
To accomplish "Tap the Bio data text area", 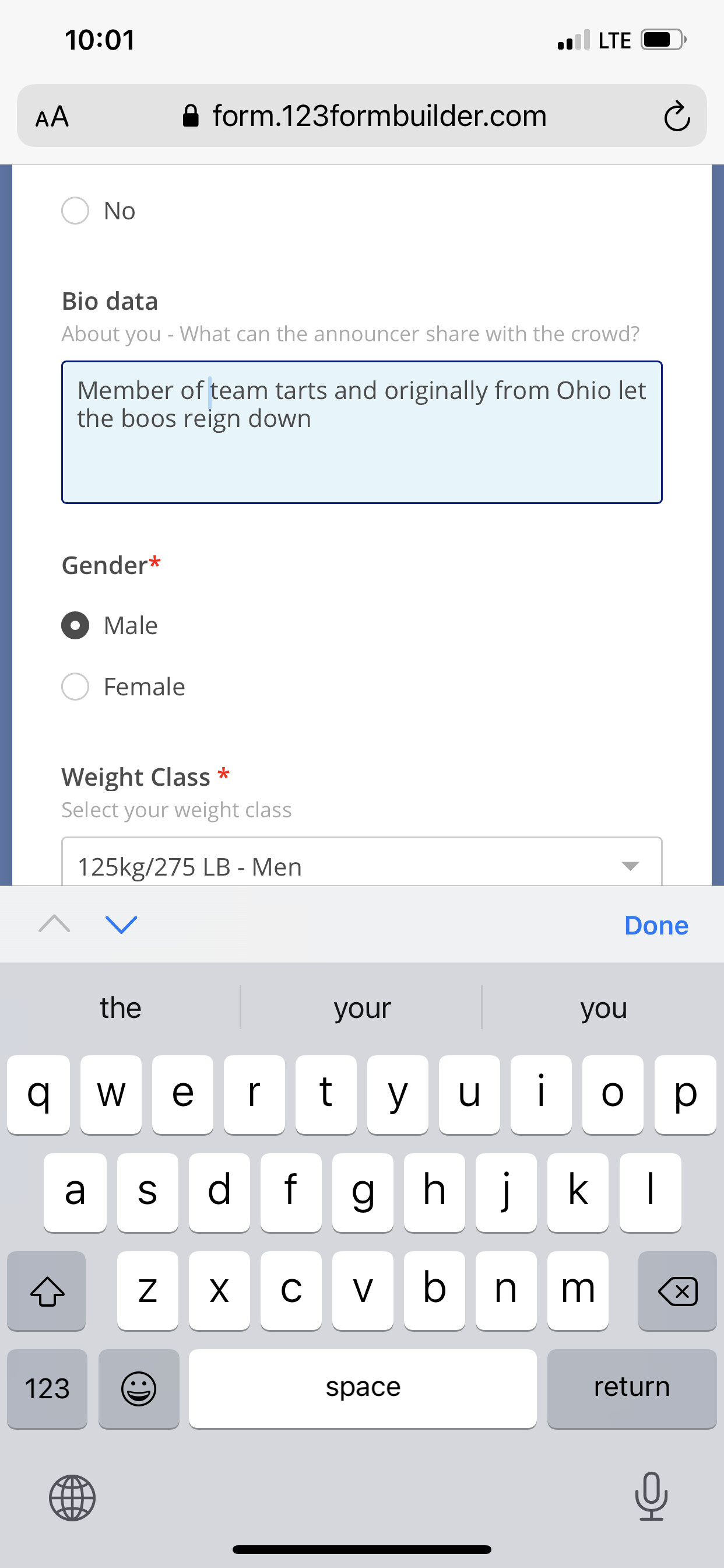I will pyautogui.click(x=361, y=432).
